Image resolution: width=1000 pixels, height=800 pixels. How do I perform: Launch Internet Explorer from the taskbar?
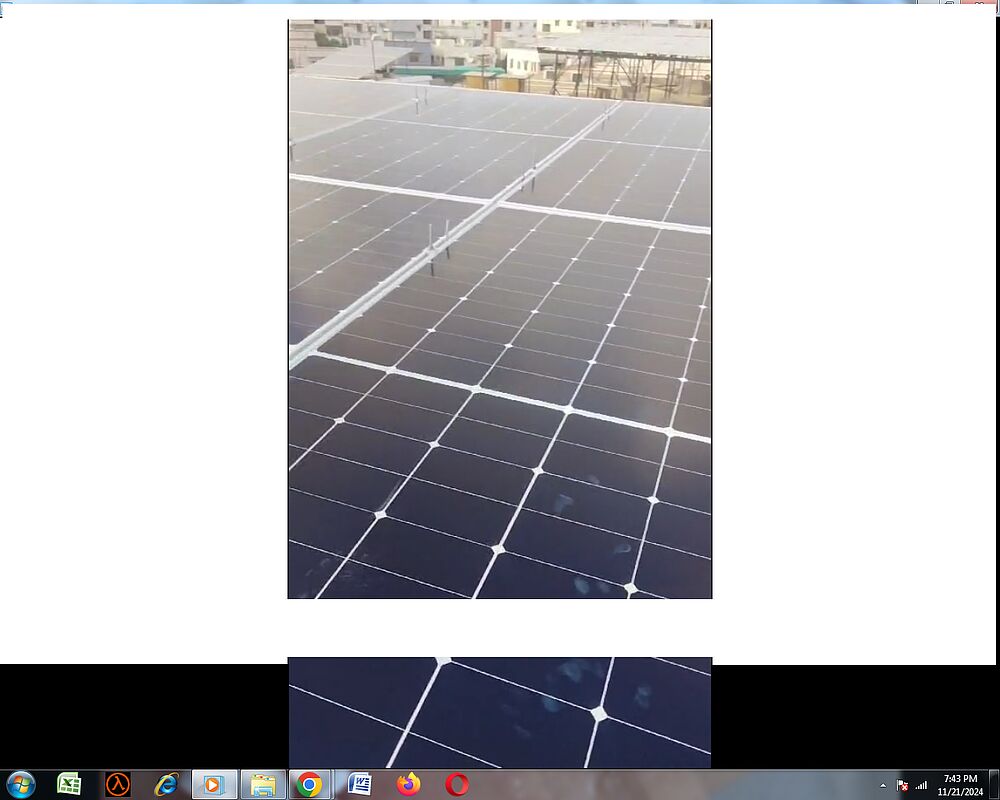point(166,784)
